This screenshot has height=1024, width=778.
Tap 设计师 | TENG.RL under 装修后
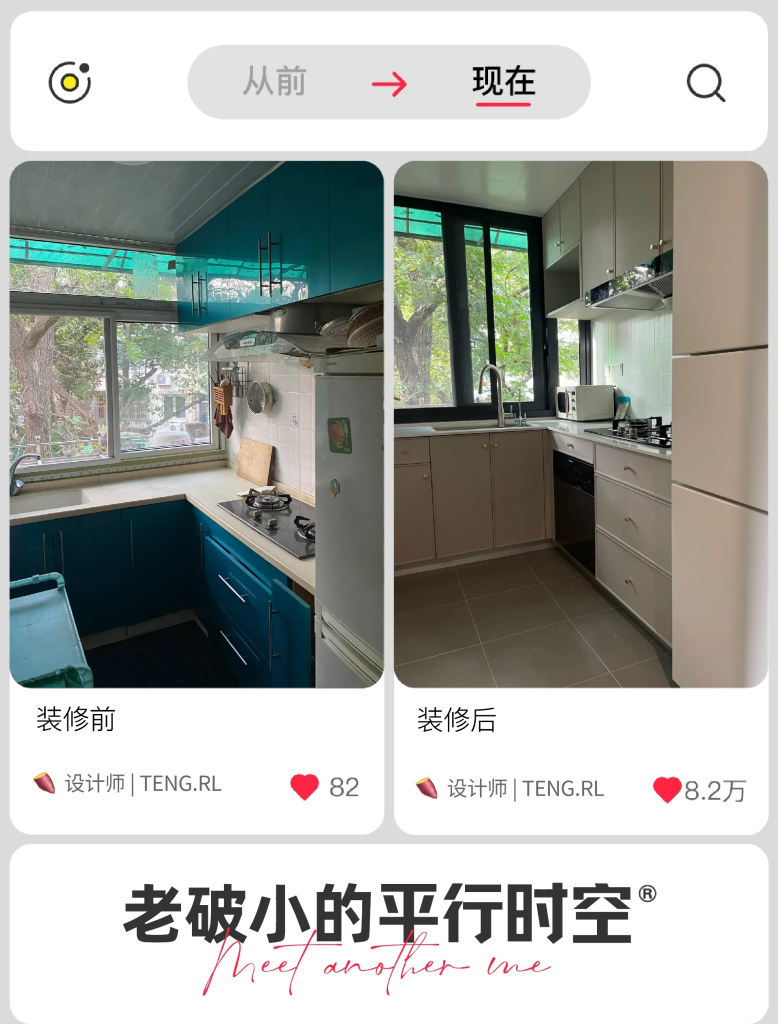point(530,788)
